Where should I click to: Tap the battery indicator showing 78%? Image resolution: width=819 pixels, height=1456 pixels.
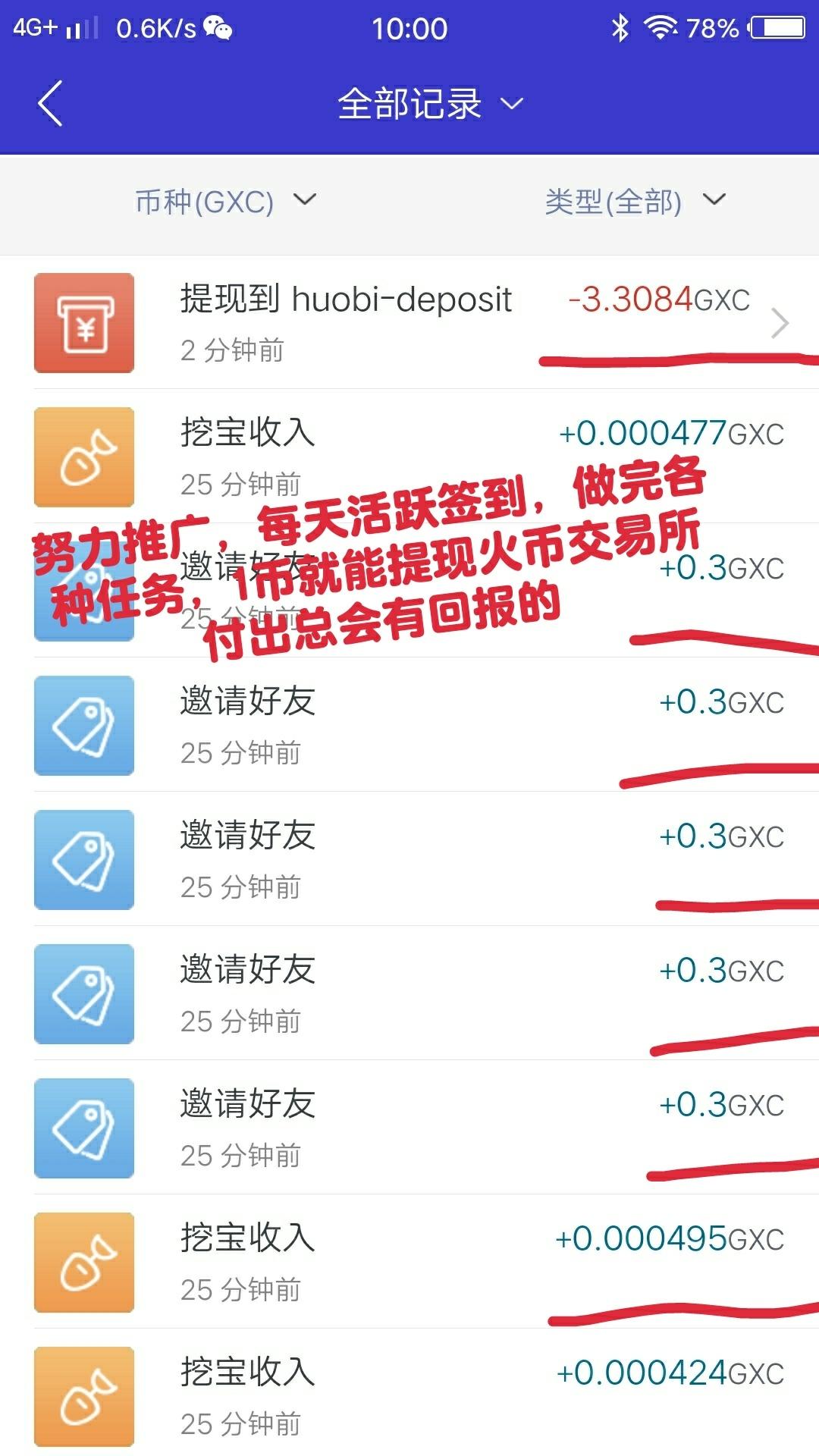coord(776,27)
